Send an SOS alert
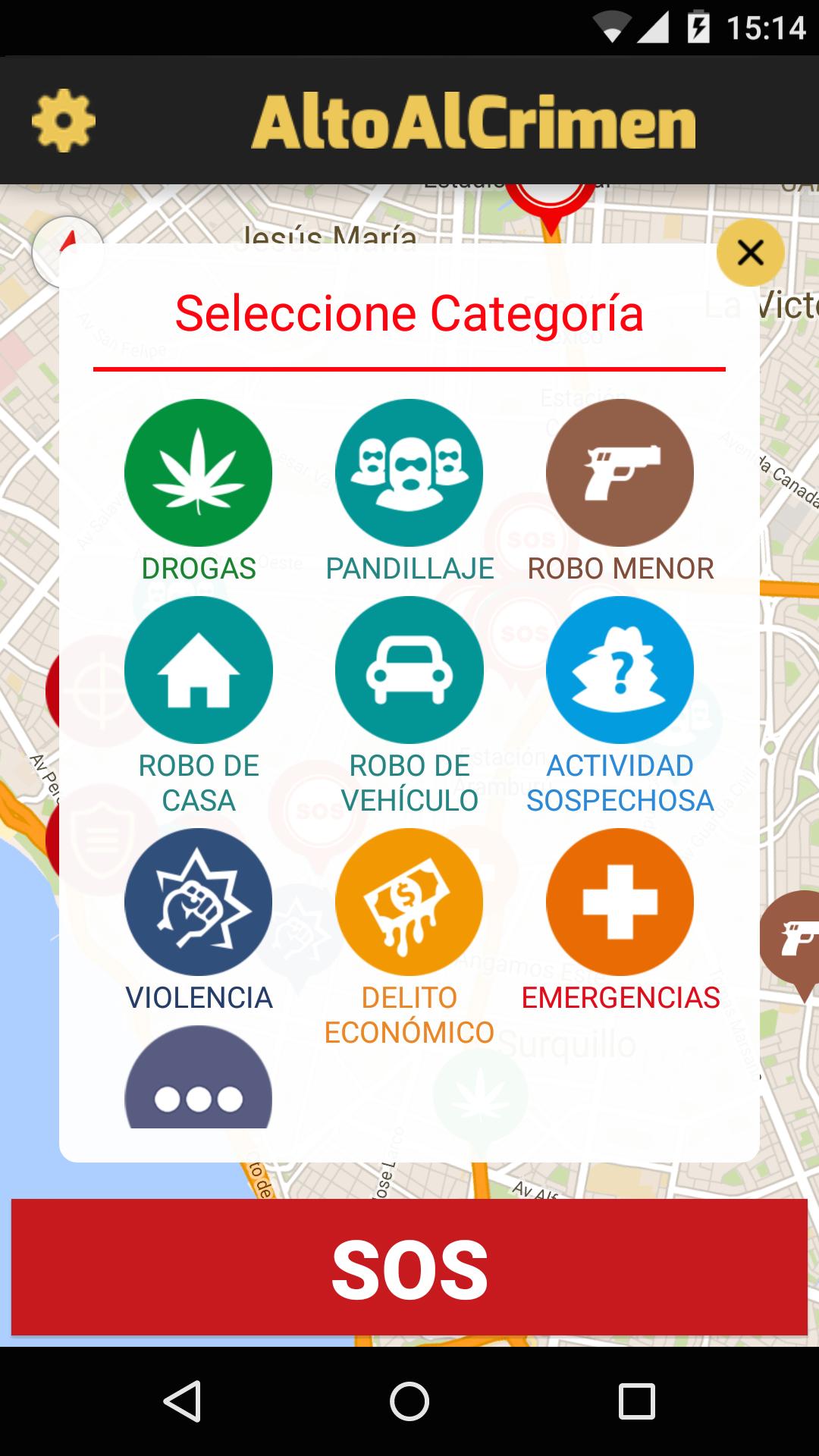Viewport: 819px width, 1456px height. (x=409, y=1268)
